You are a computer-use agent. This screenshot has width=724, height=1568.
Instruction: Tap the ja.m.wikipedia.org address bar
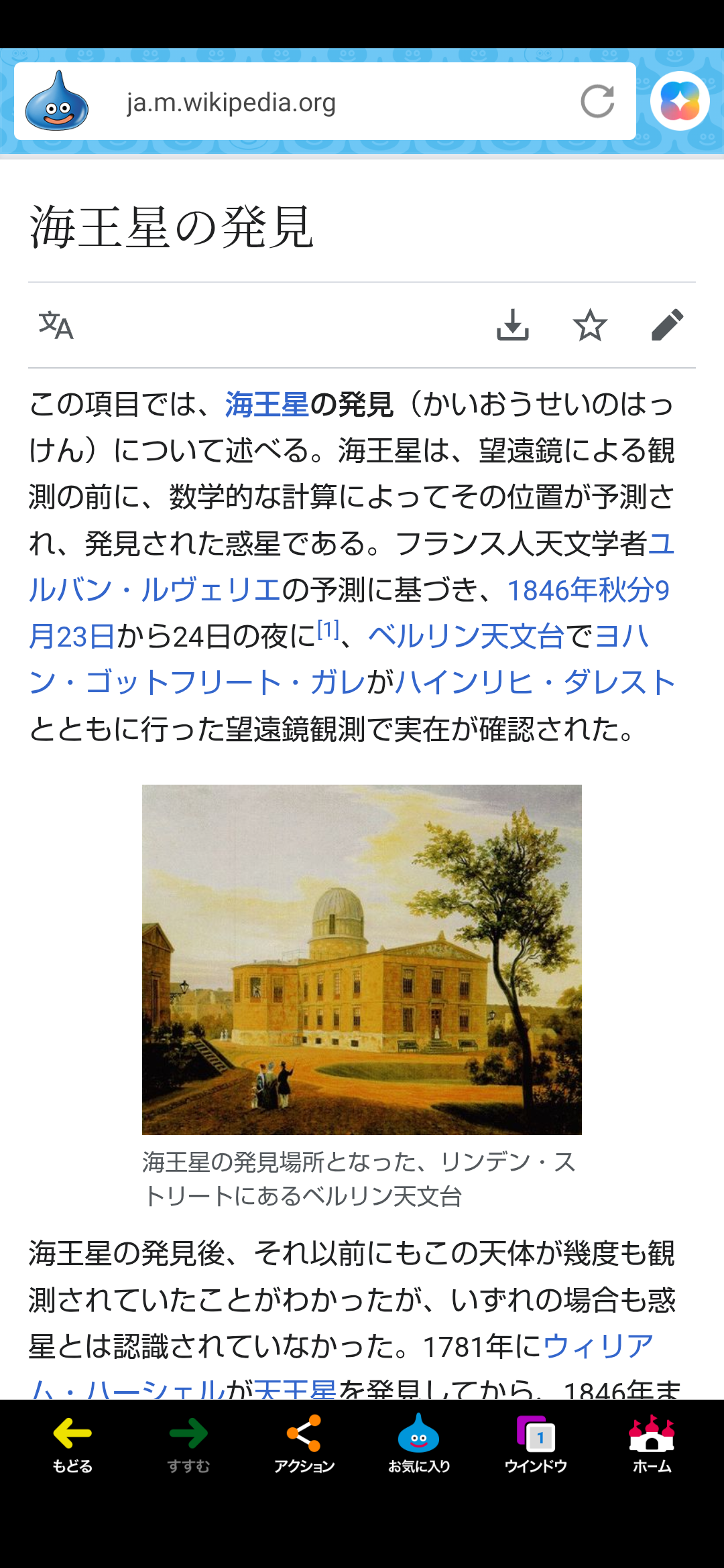tap(322, 103)
